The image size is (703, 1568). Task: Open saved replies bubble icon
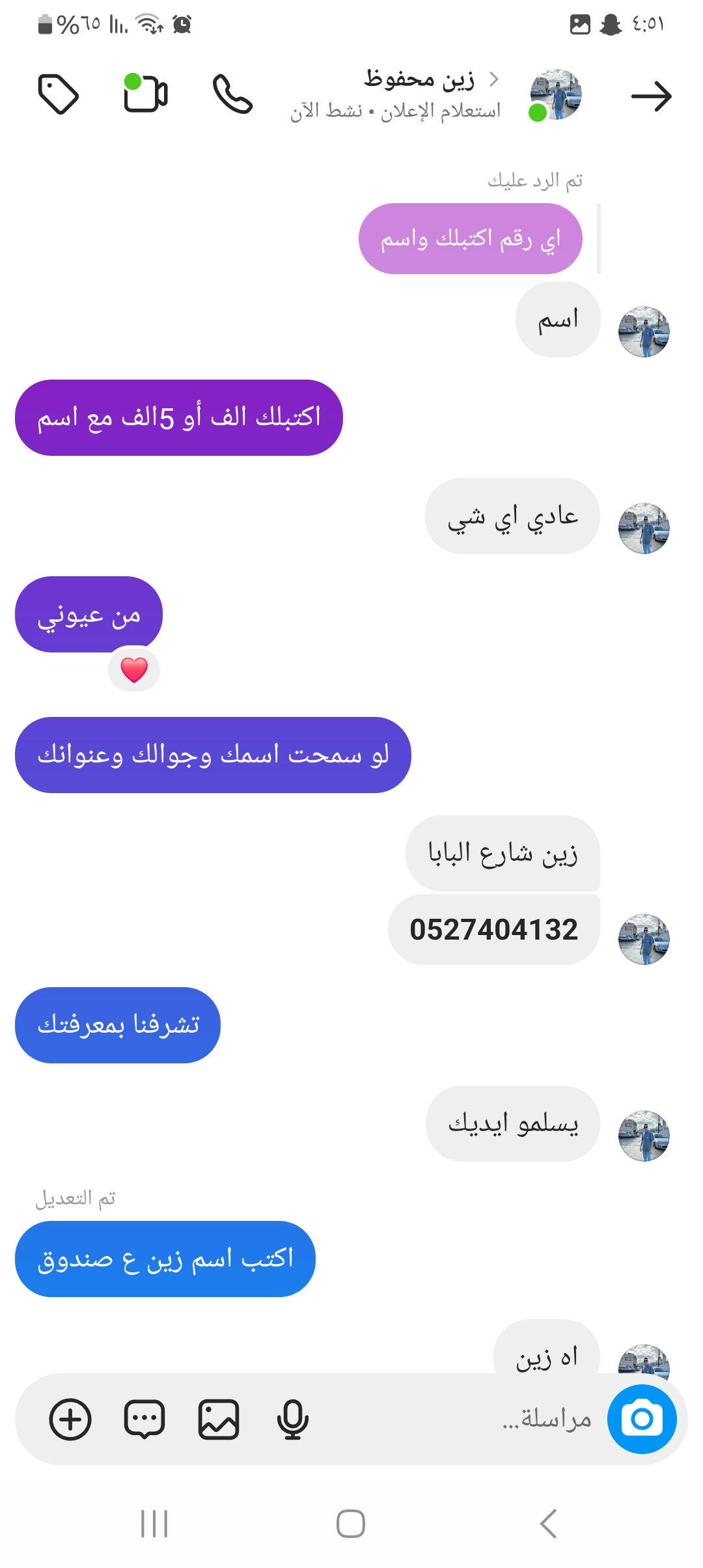point(145,1419)
